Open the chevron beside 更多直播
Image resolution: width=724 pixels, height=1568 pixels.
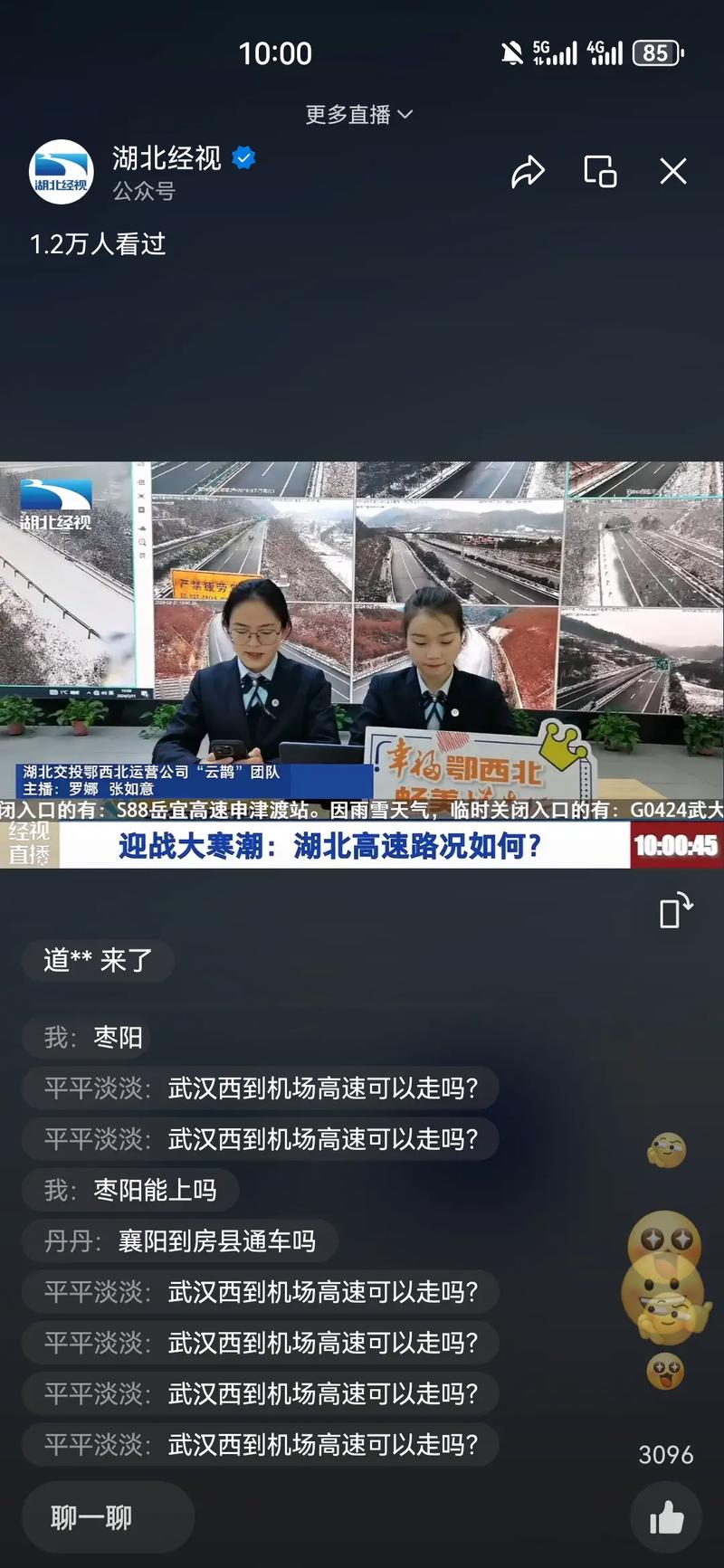click(405, 115)
